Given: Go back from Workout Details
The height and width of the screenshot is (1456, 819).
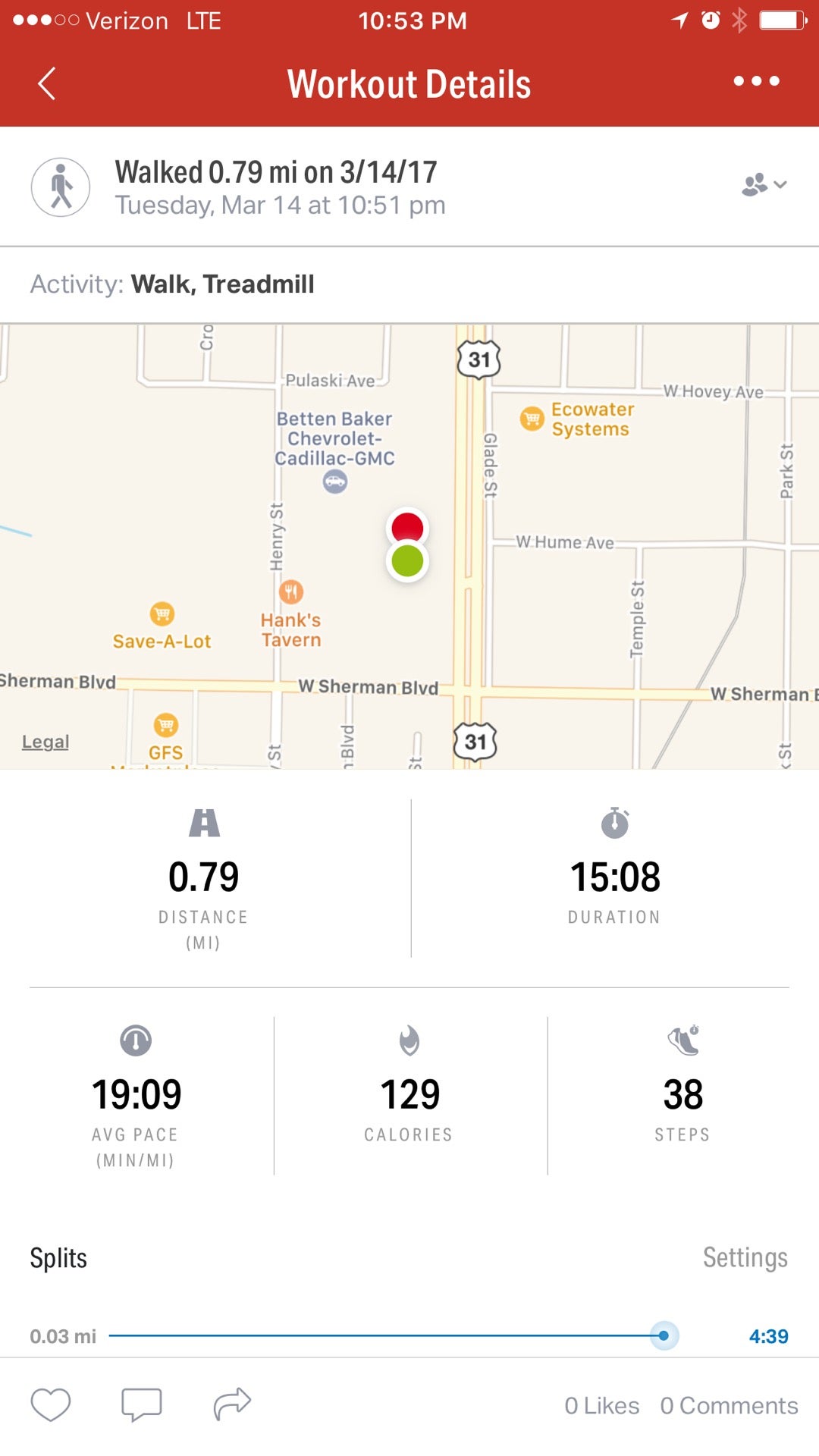Looking at the screenshot, I should pos(47,83).
